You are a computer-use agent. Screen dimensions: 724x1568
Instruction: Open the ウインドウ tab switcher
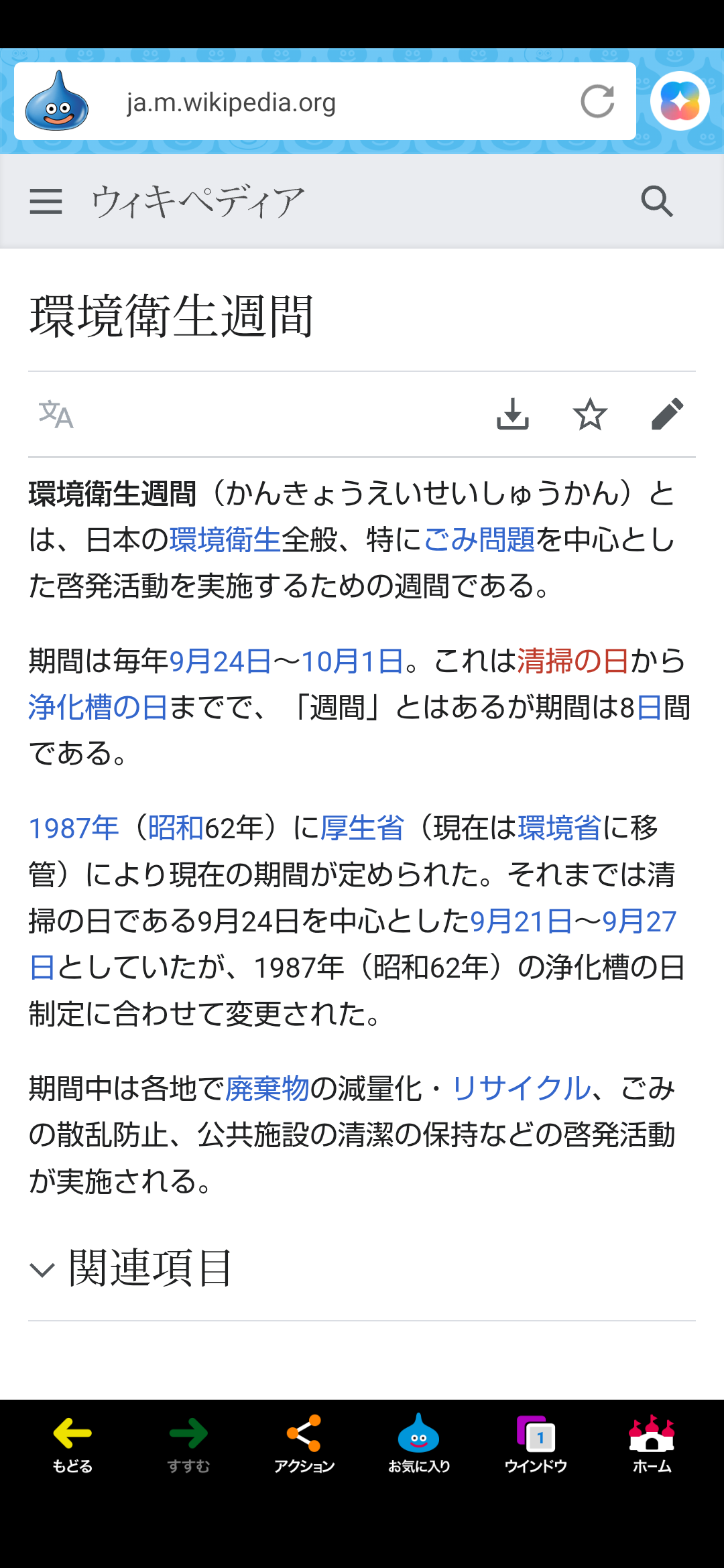click(x=536, y=1444)
